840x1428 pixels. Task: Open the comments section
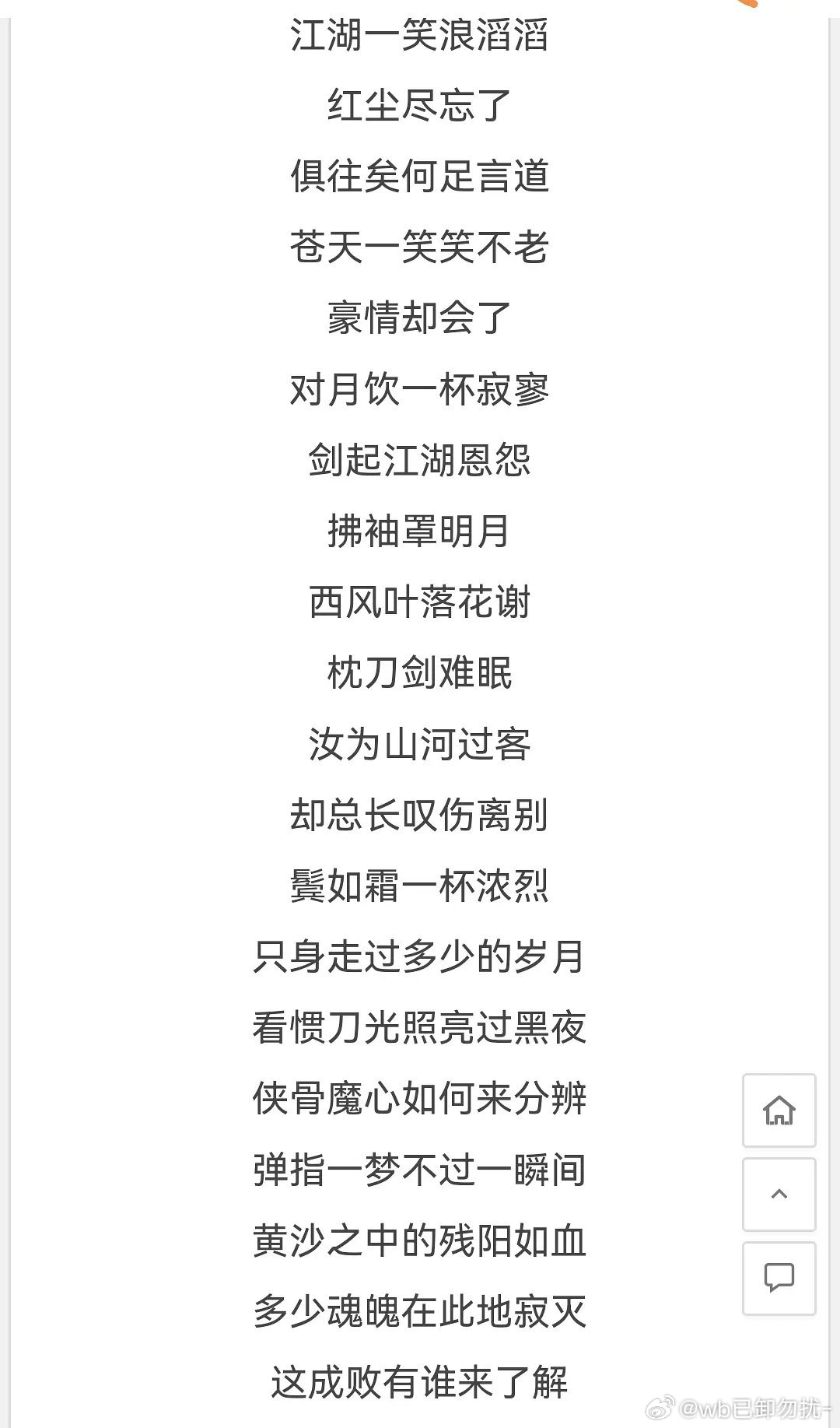pos(779,1278)
